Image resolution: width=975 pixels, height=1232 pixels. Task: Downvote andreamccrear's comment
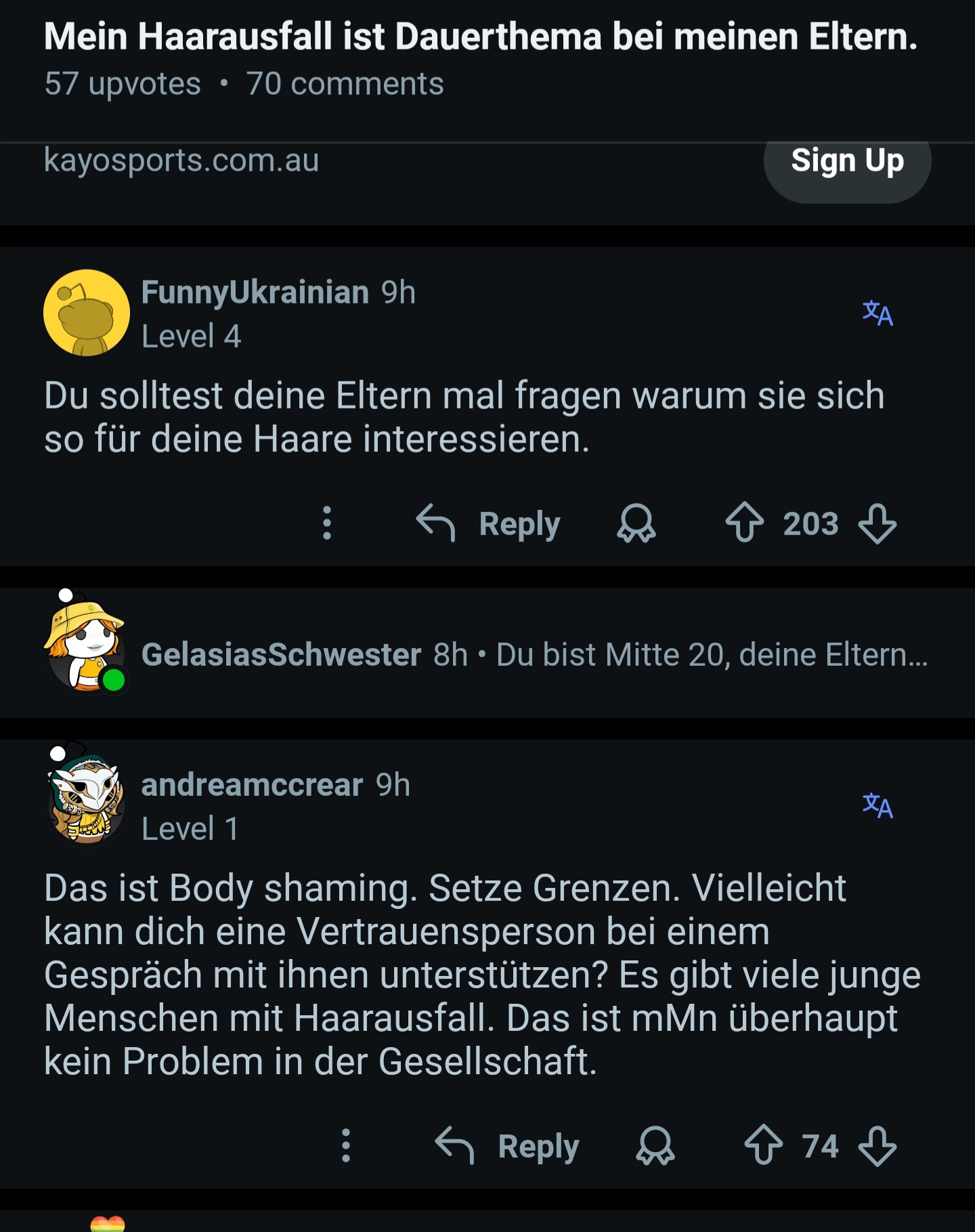[877, 1146]
